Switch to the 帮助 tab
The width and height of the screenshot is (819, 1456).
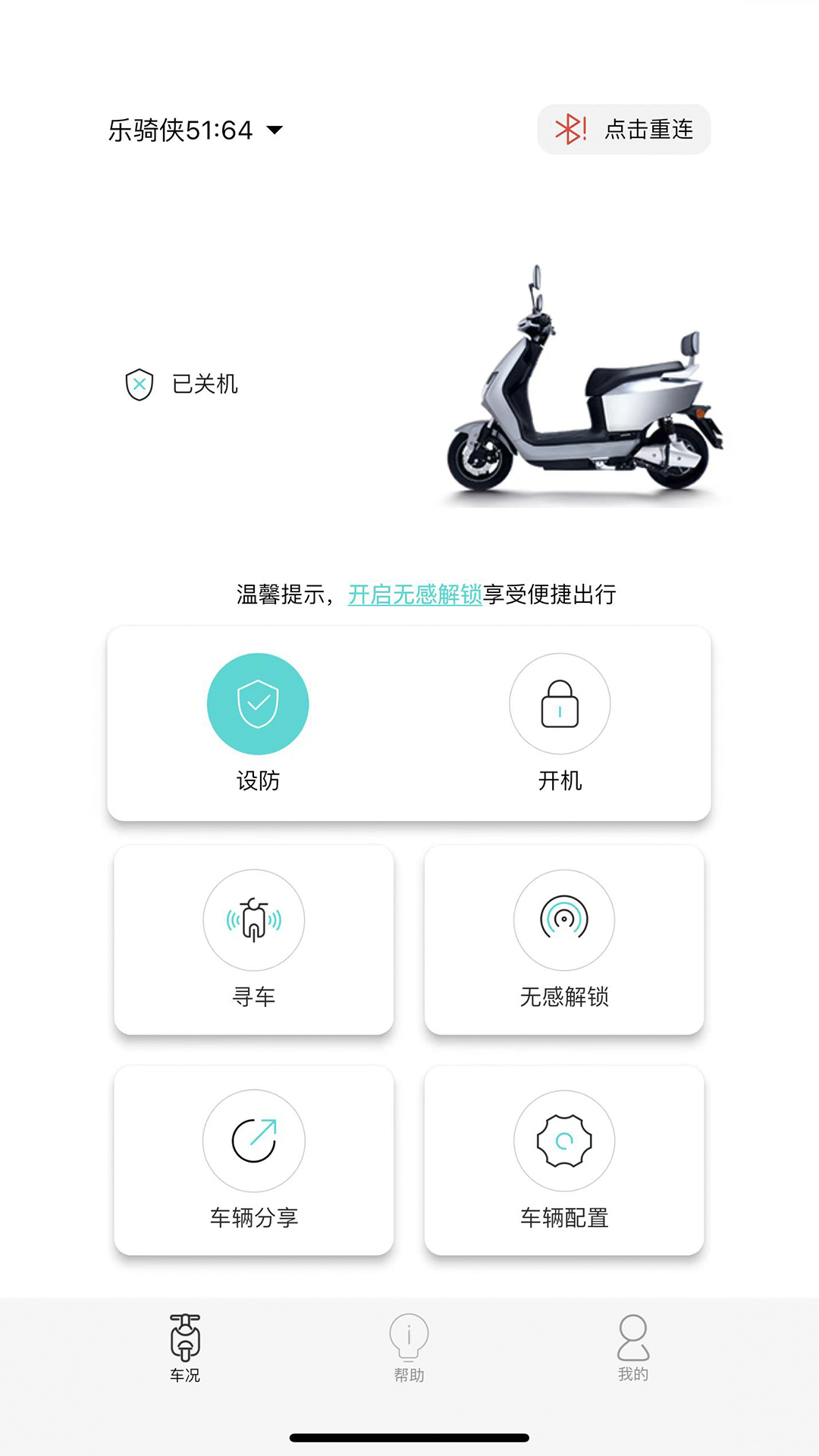click(409, 1348)
